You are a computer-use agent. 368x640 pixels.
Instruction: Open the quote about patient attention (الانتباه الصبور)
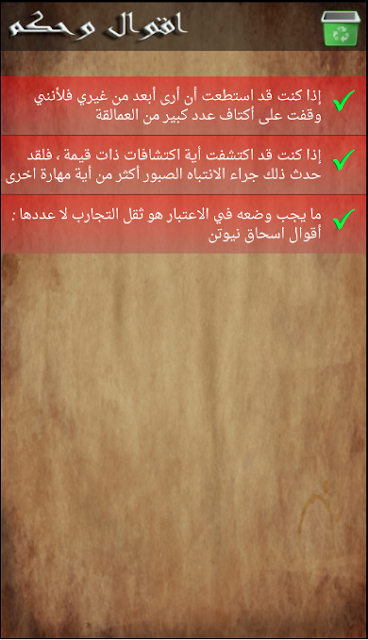pyautogui.click(x=184, y=165)
